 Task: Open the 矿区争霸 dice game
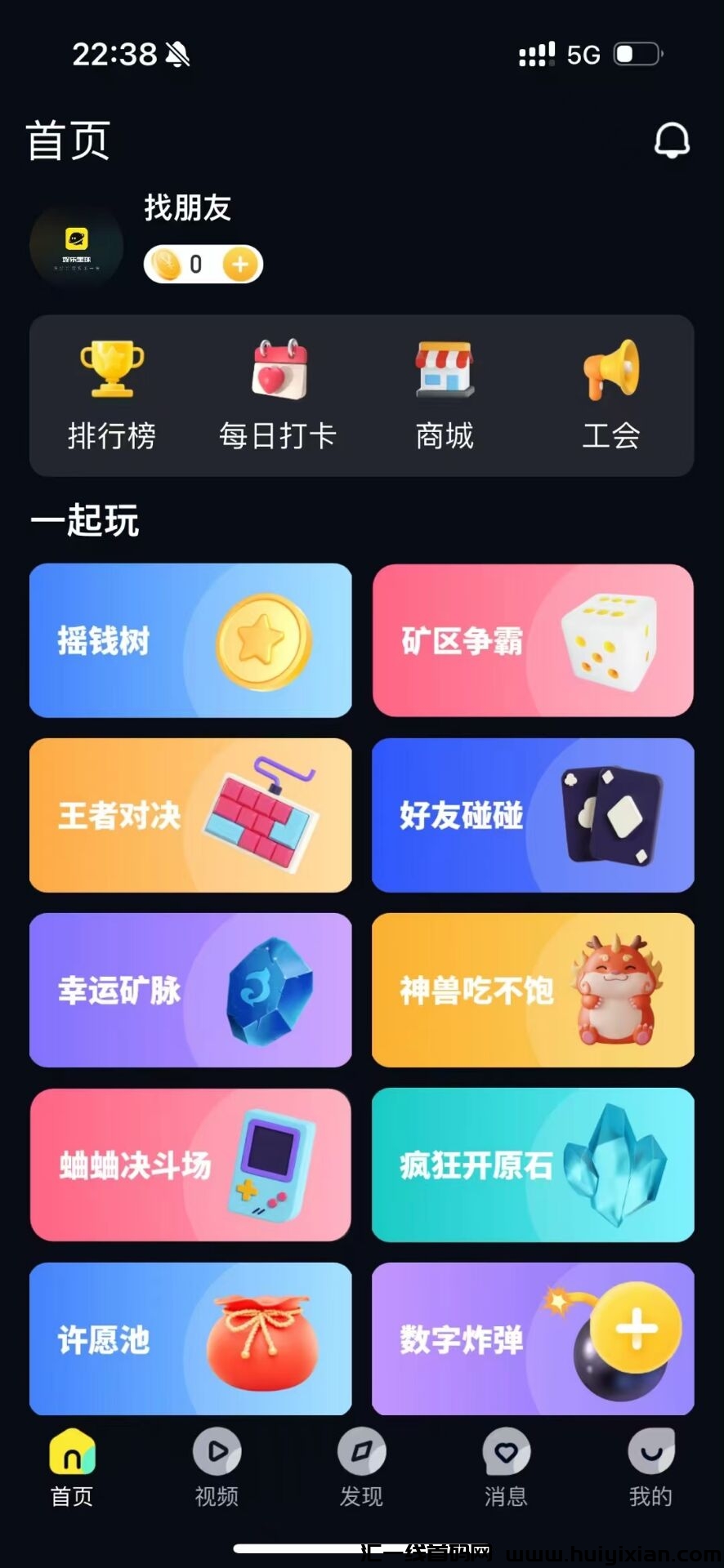533,640
